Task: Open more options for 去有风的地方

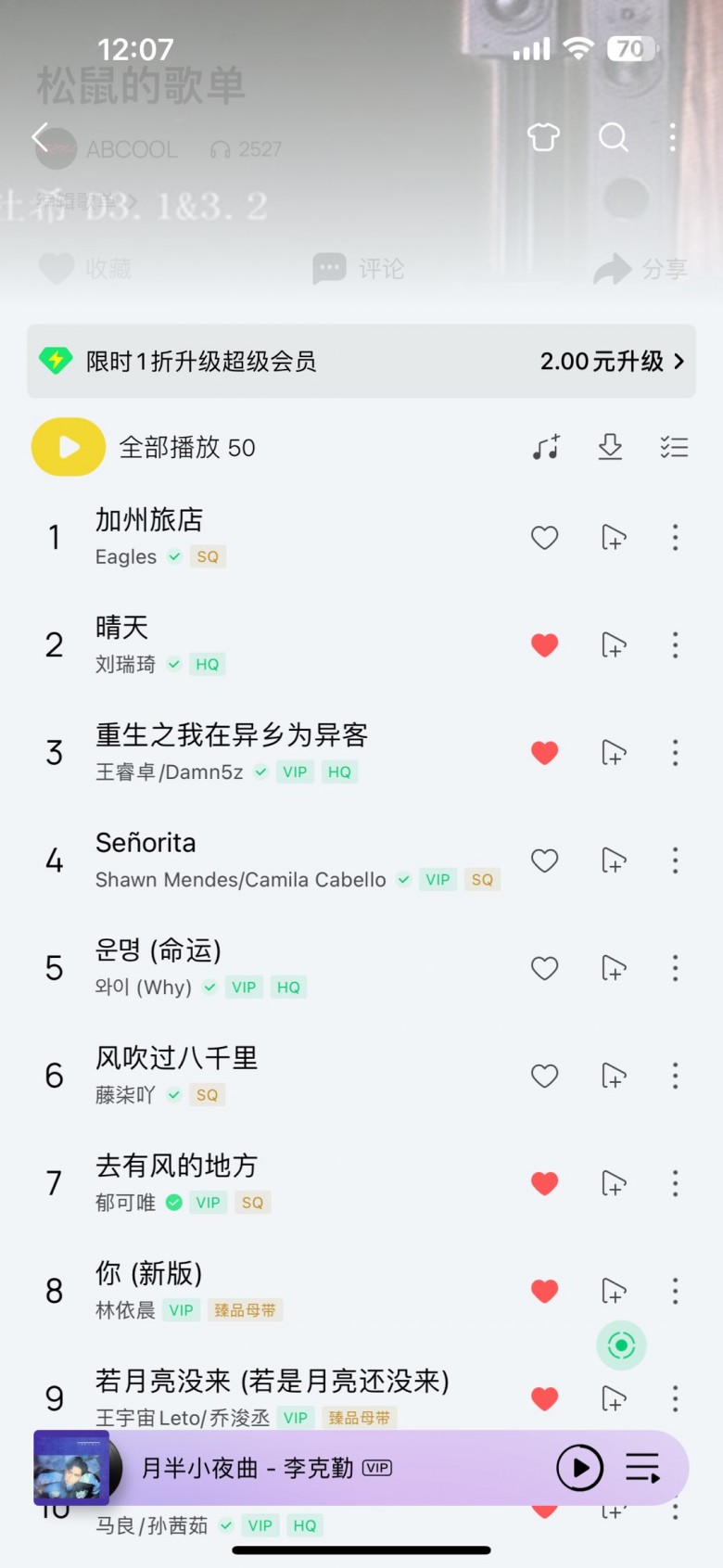Action: pos(675,1183)
